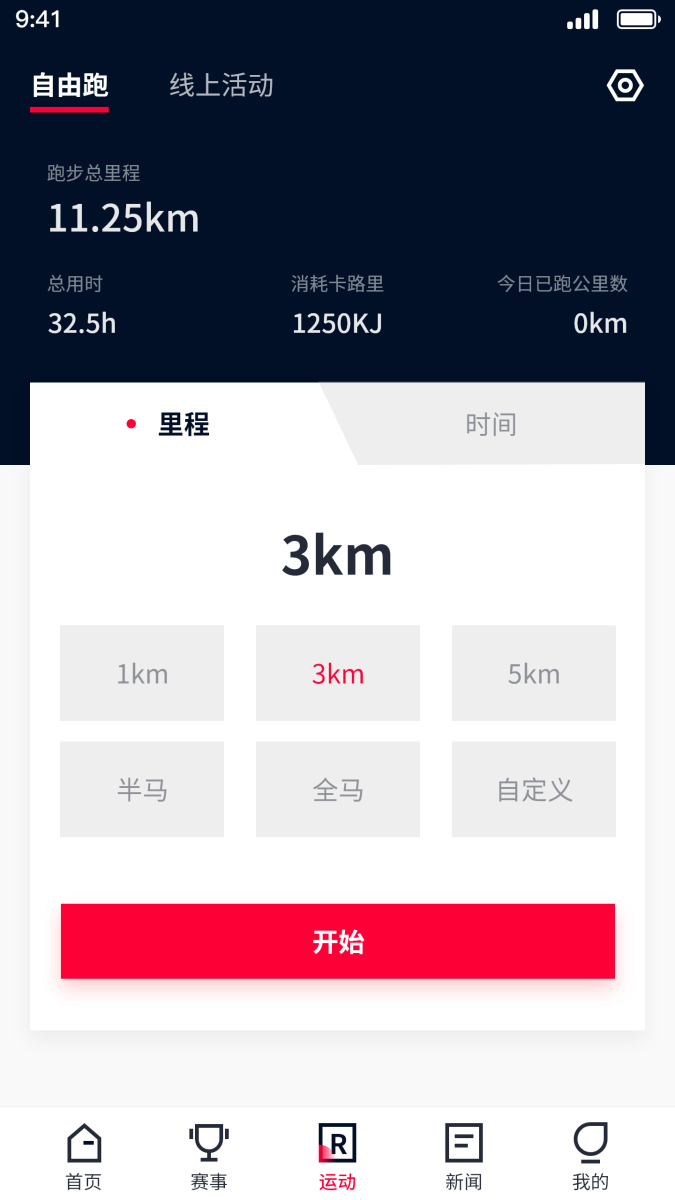This screenshot has height=1200, width=675.
Task: Choose the 1km distance option
Action: tap(142, 673)
